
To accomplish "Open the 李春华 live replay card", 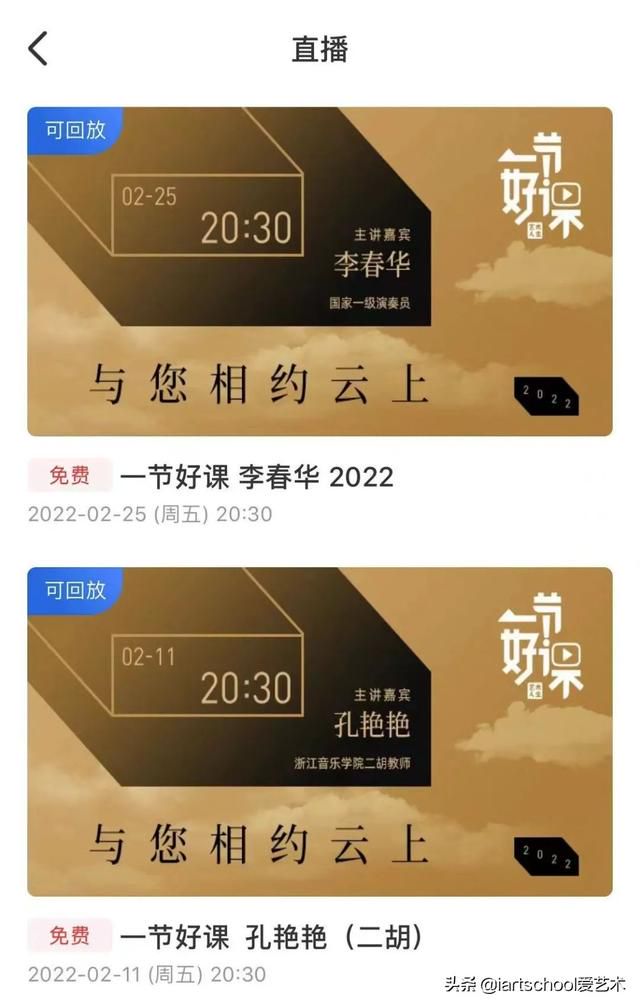I will click(x=319, y=272).
